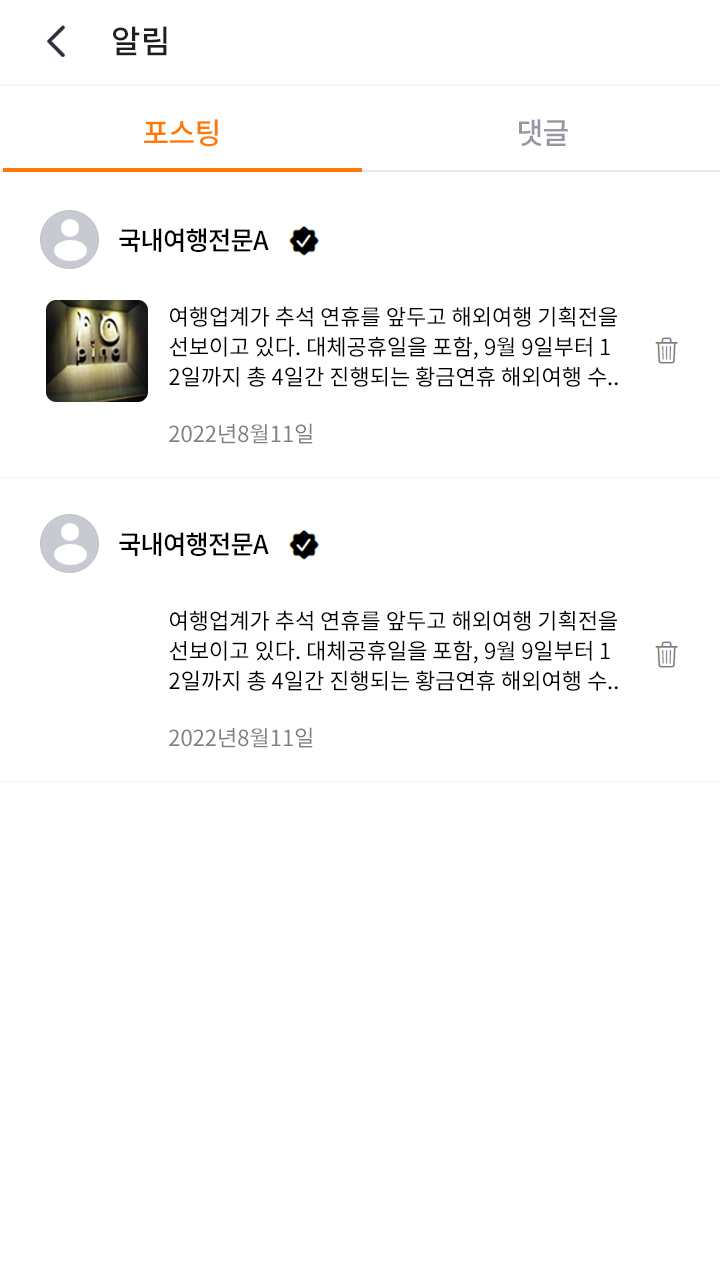Delete the first notification with thumbnail
Screen dimensions: 720x1280
666,351
